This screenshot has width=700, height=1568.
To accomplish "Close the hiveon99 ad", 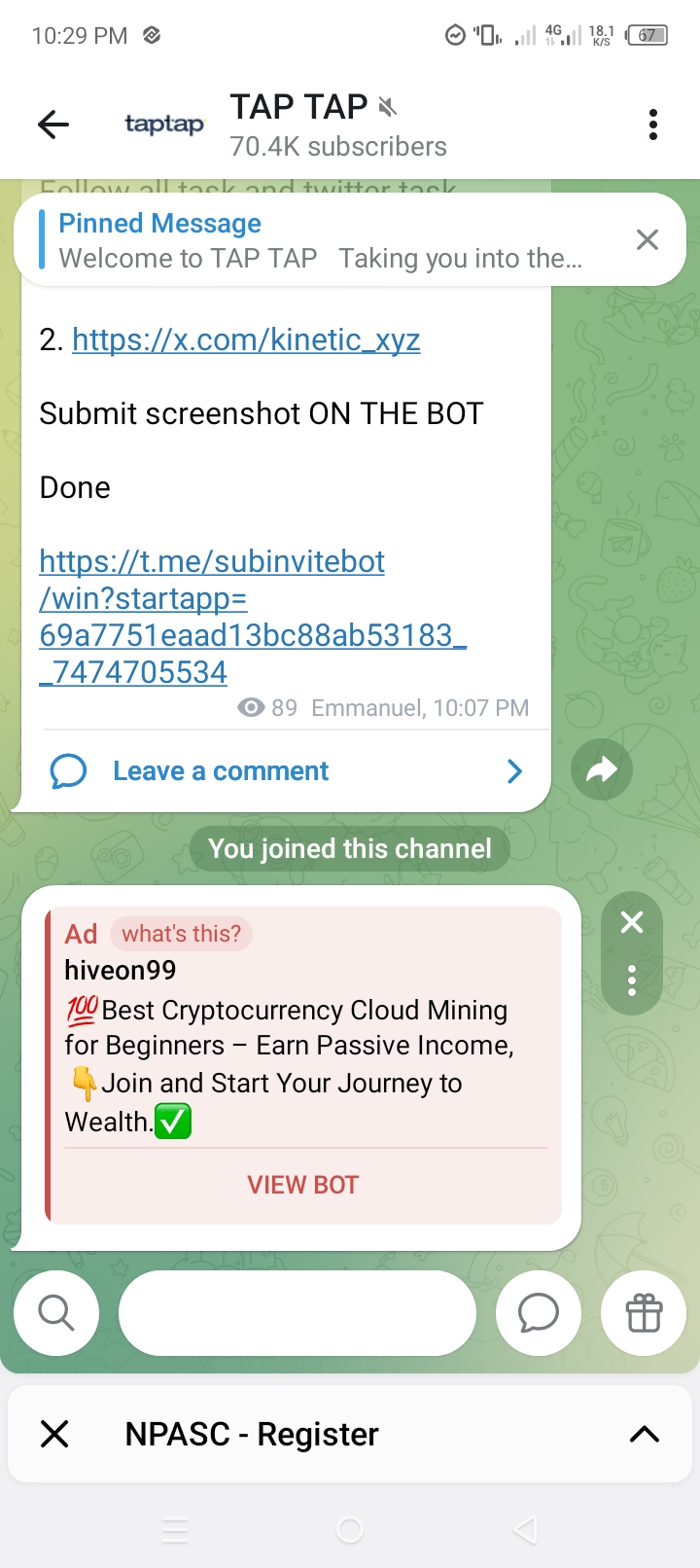I will (x=632, y=922).
